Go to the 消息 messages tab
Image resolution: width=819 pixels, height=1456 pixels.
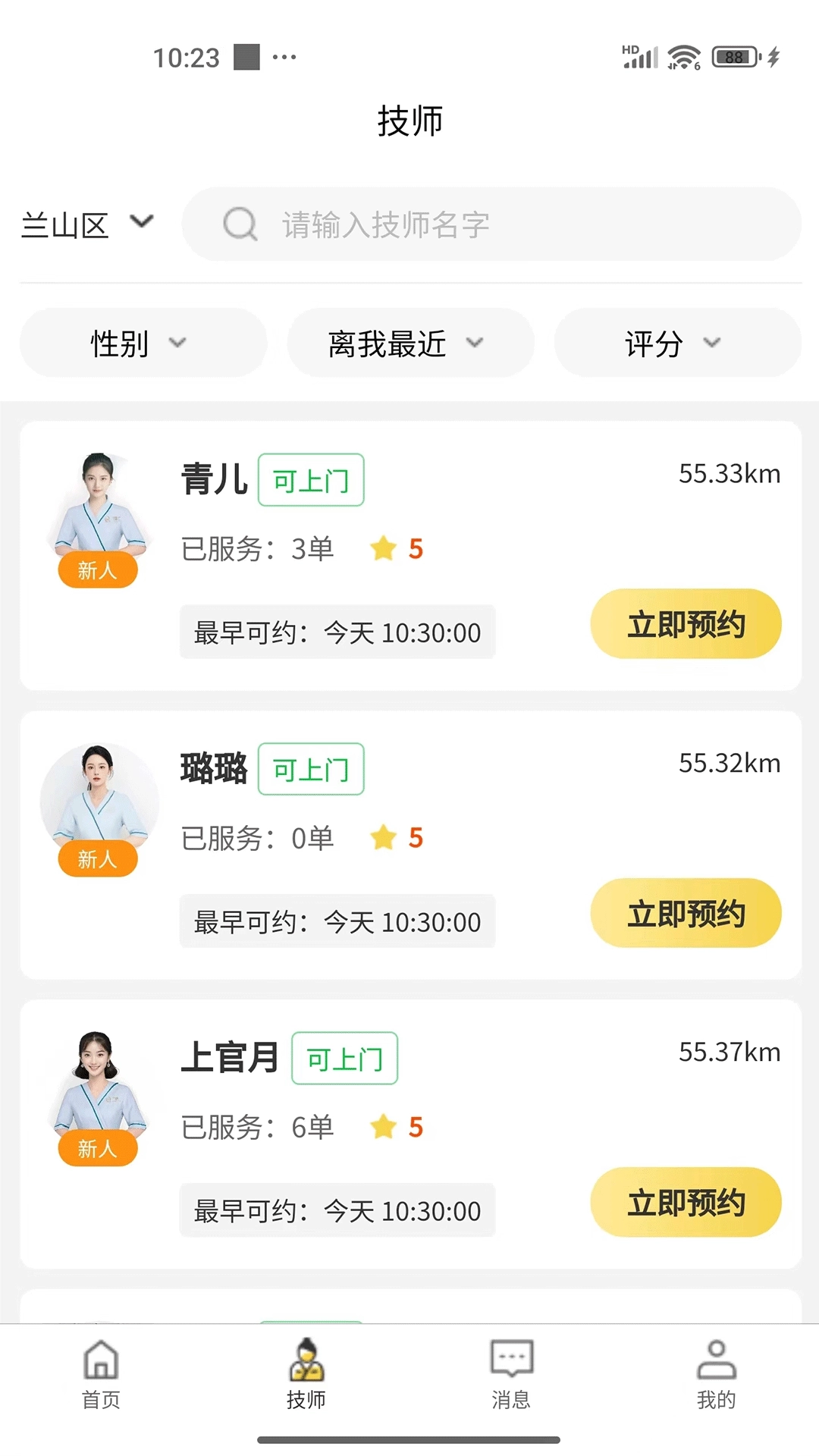pos(512,1374)
